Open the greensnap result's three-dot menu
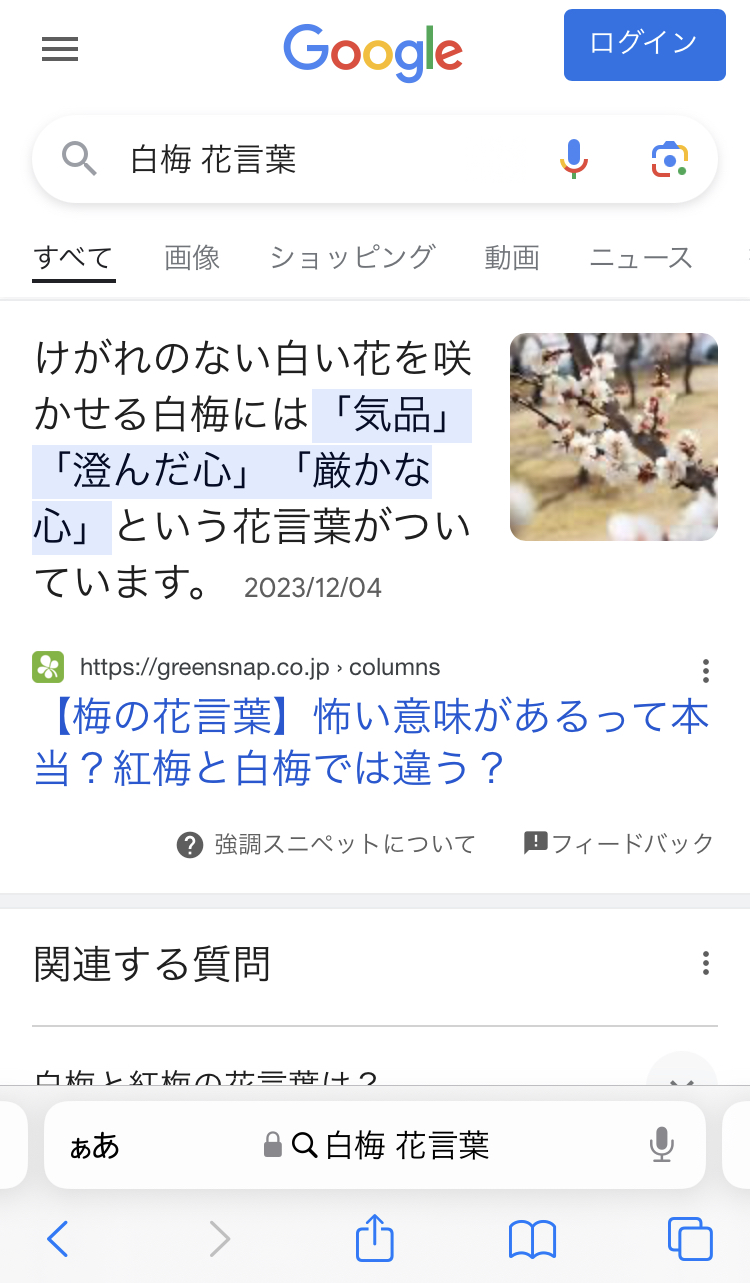This screenshot has width=750, height=1283. (x=706, y=669)
